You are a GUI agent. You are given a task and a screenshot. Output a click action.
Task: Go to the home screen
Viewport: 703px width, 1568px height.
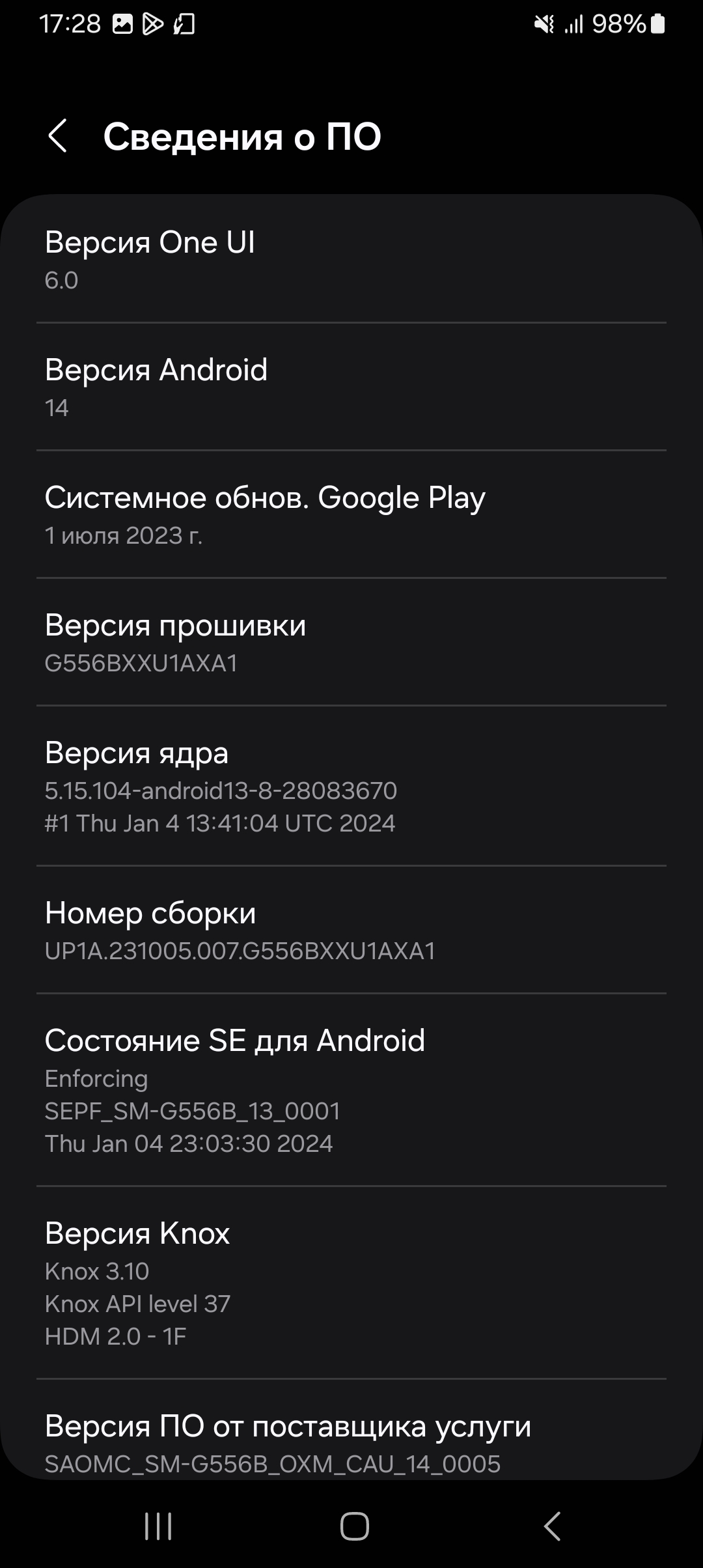coord(354,1526)
